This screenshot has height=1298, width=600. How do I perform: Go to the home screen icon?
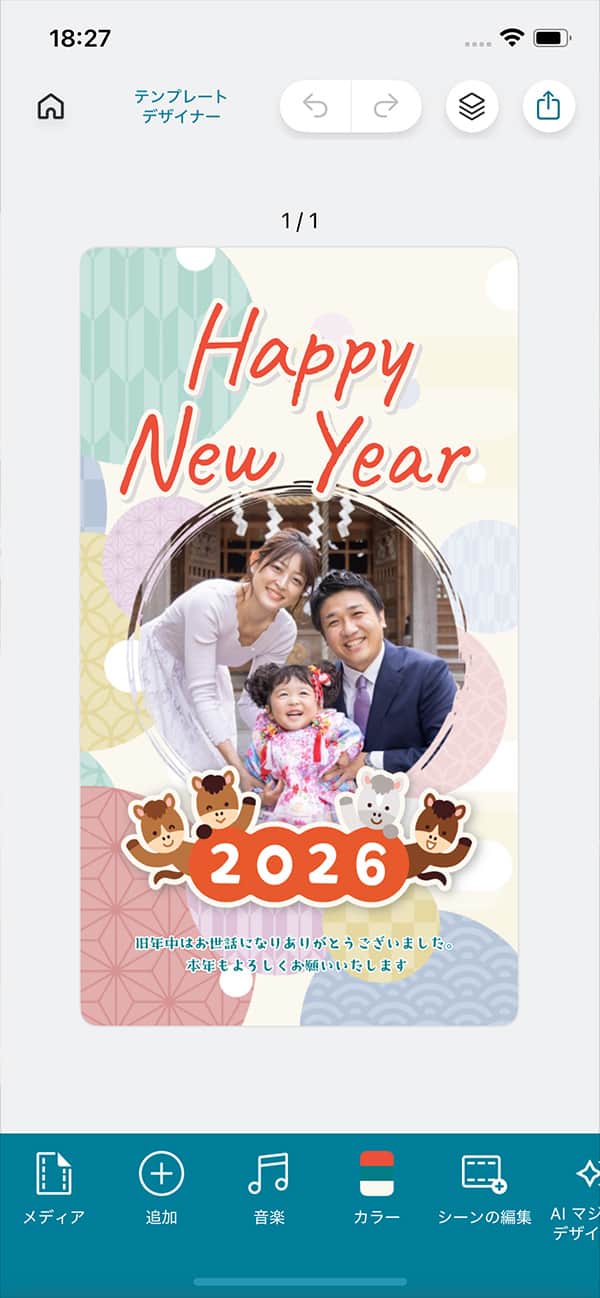click(50, 107)
